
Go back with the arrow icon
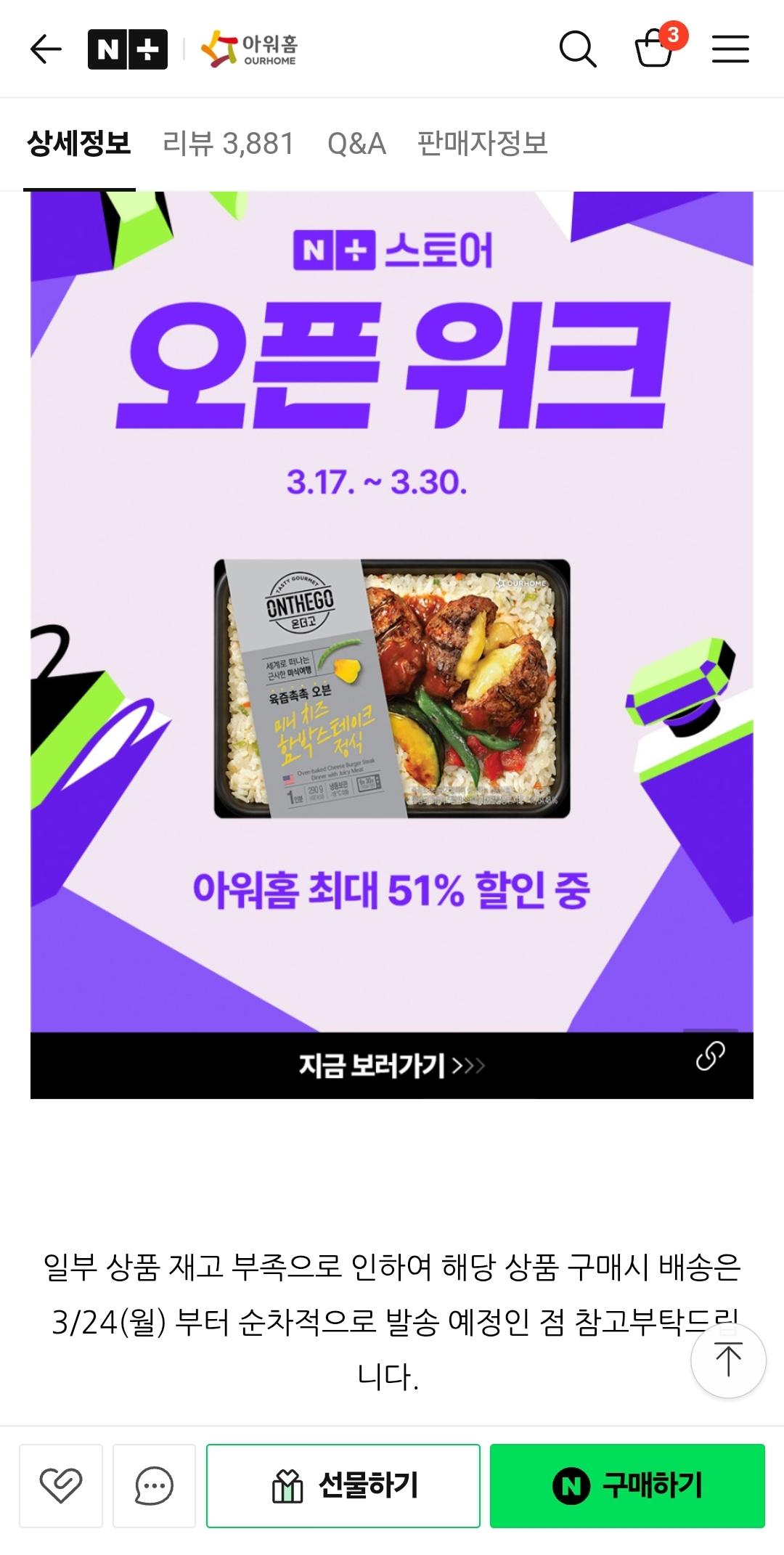[x=46, y=49]
